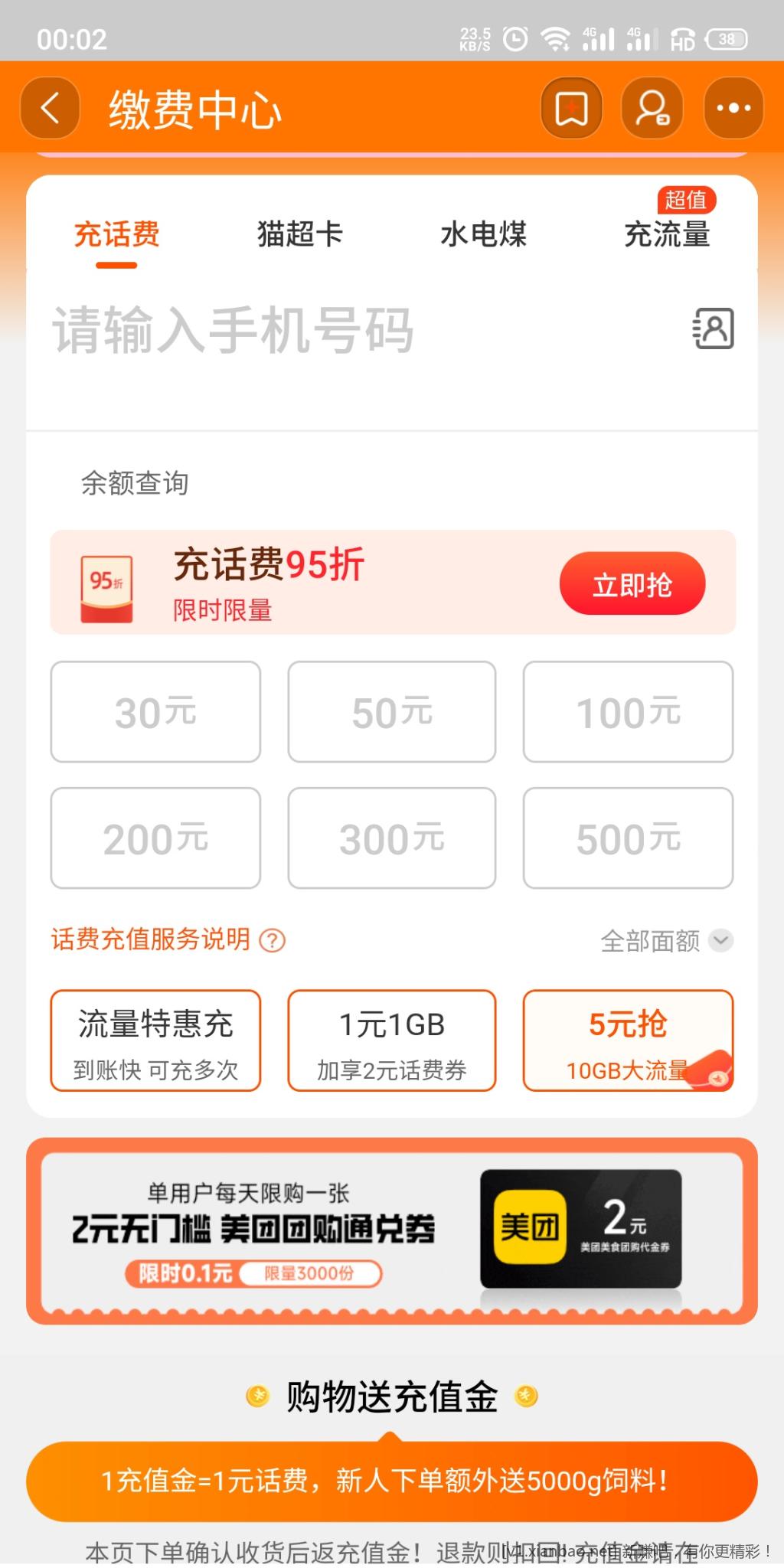784x1568 pixels.
Task: Switch to the 猫超卡 tab
Action: pos(299,234)
